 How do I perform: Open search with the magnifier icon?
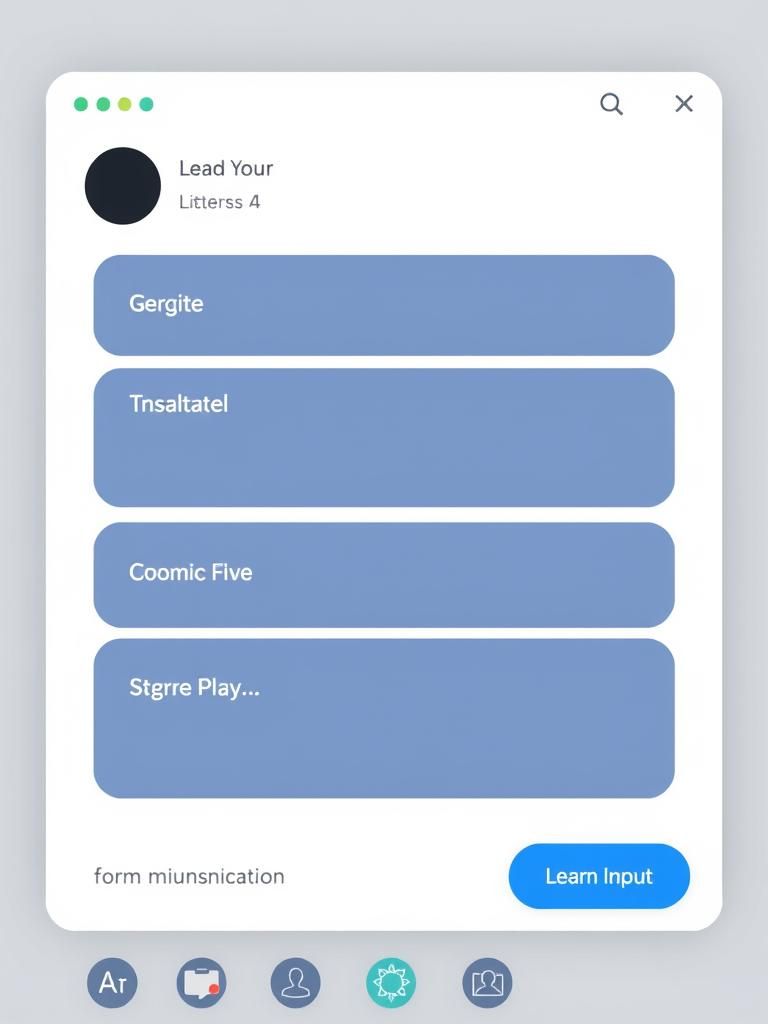(611, 104)
